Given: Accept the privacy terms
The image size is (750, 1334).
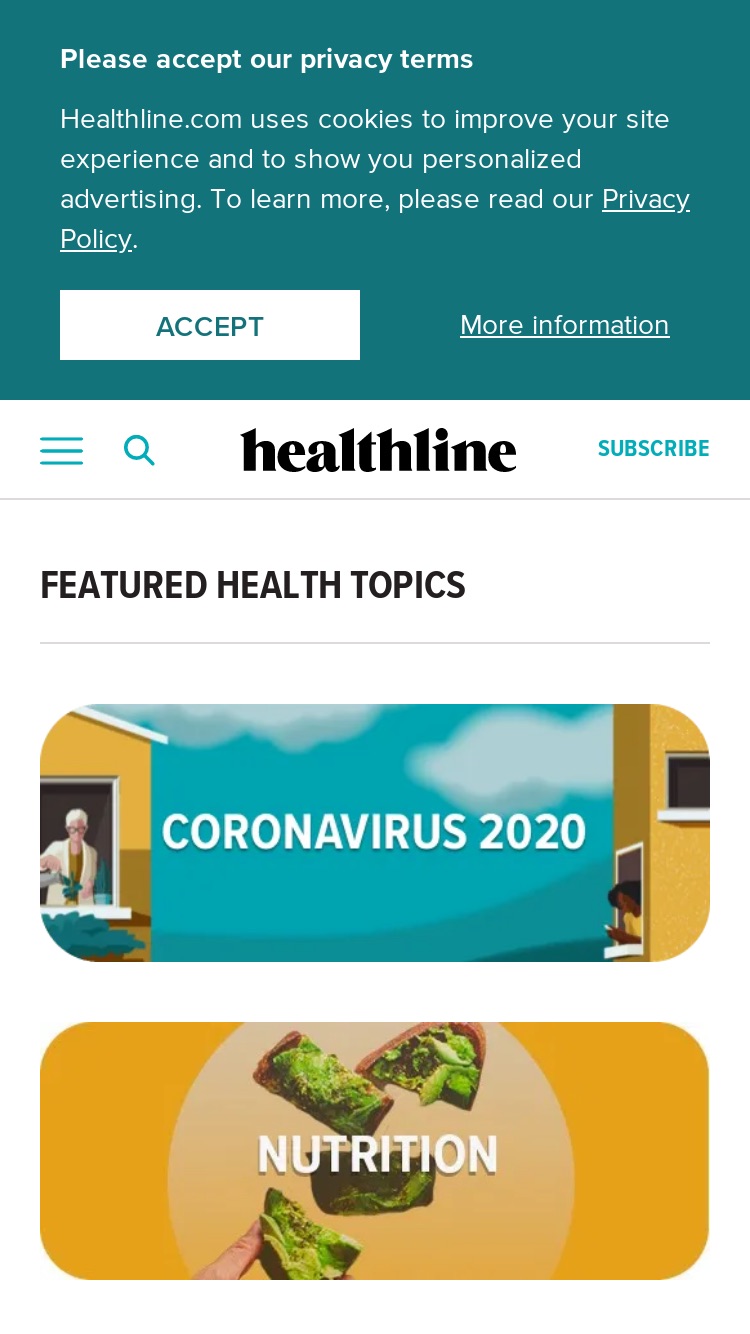Looking at the screenshot, I should click(x=210, y=325).
